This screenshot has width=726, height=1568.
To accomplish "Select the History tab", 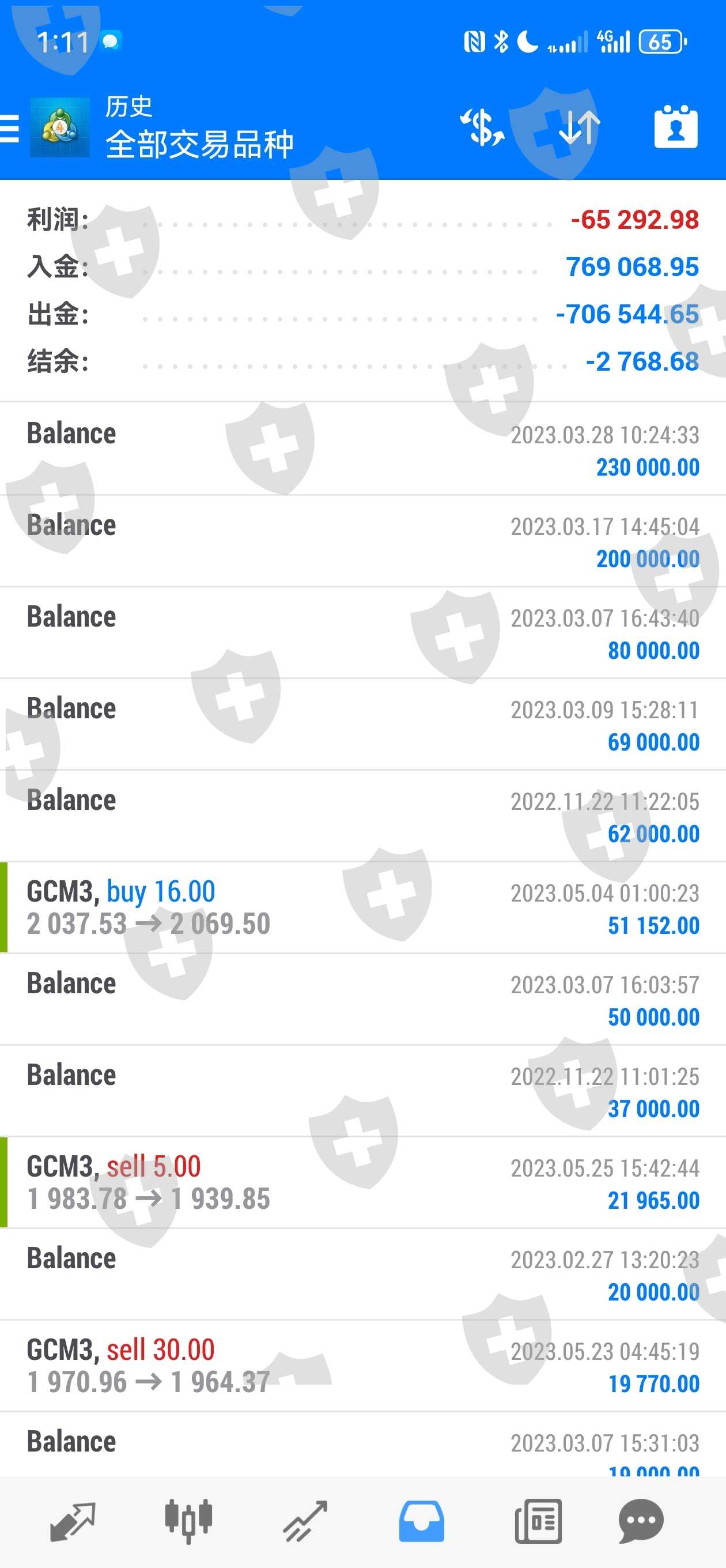I will click(421, 1521).
